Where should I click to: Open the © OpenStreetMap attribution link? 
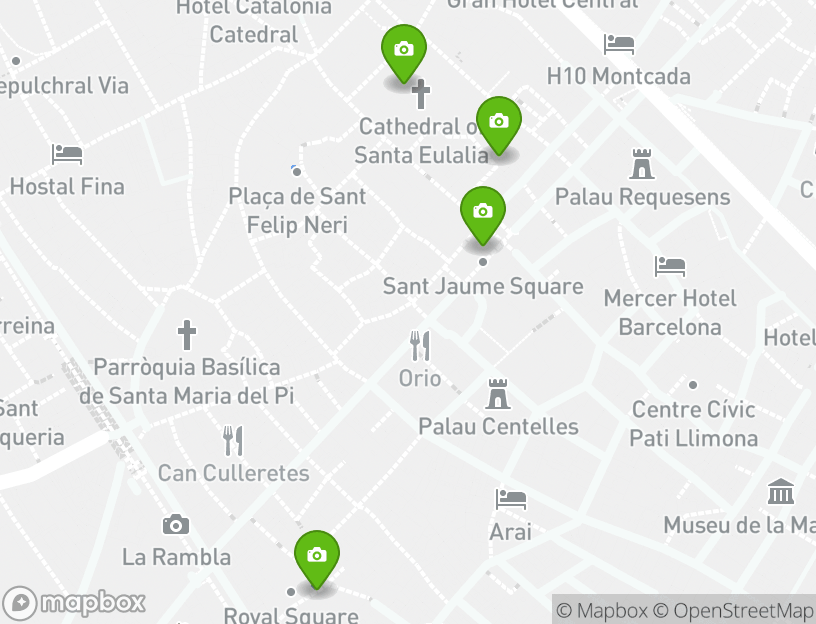pyautogui.click(x=733, y=610)
